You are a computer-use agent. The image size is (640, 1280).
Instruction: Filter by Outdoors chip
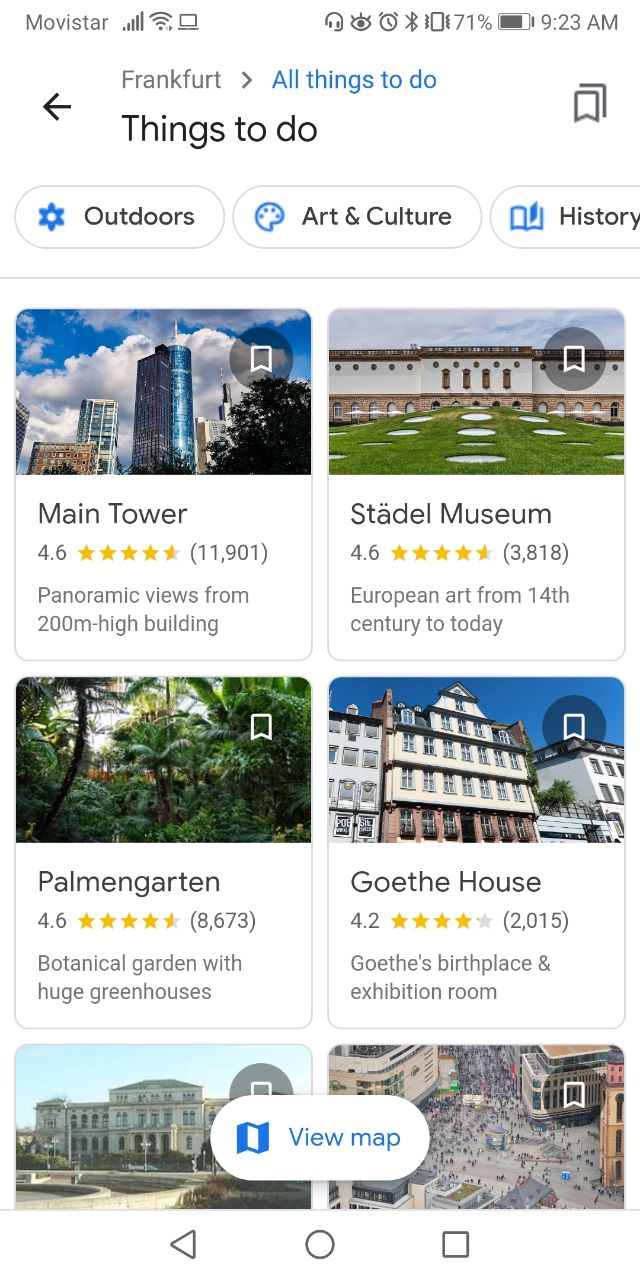pos(119,217)
